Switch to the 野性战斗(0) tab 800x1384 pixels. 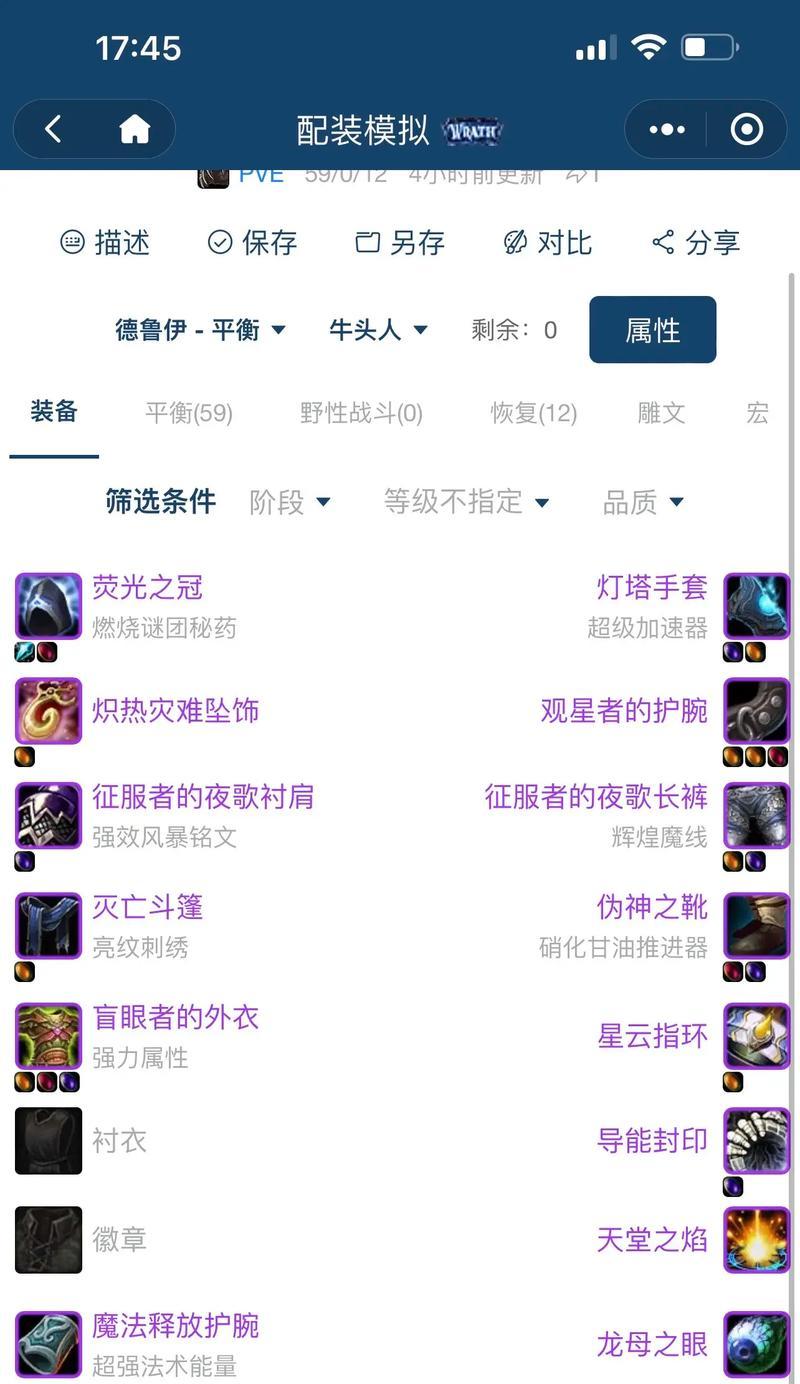(361, 413)
